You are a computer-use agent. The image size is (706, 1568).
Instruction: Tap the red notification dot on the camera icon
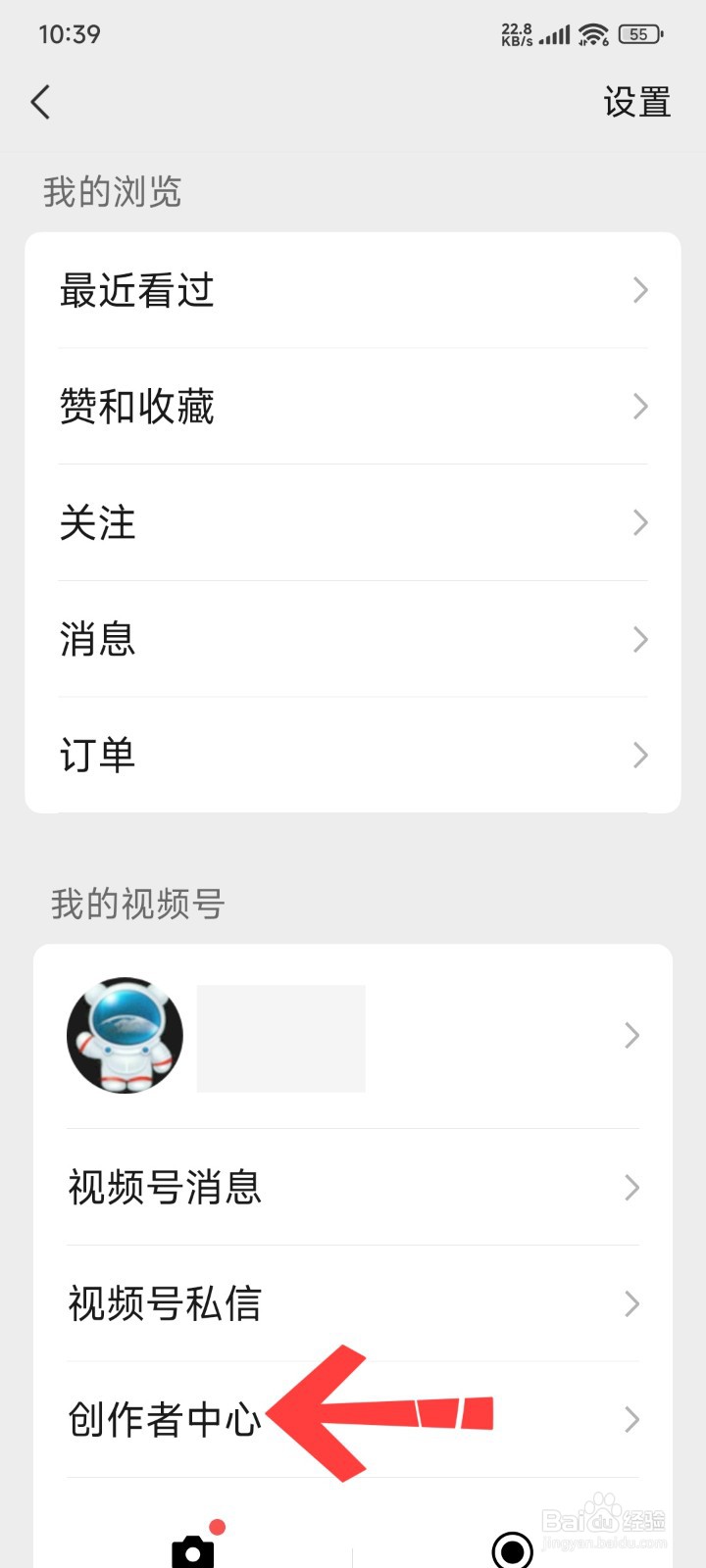[216, 1525]
